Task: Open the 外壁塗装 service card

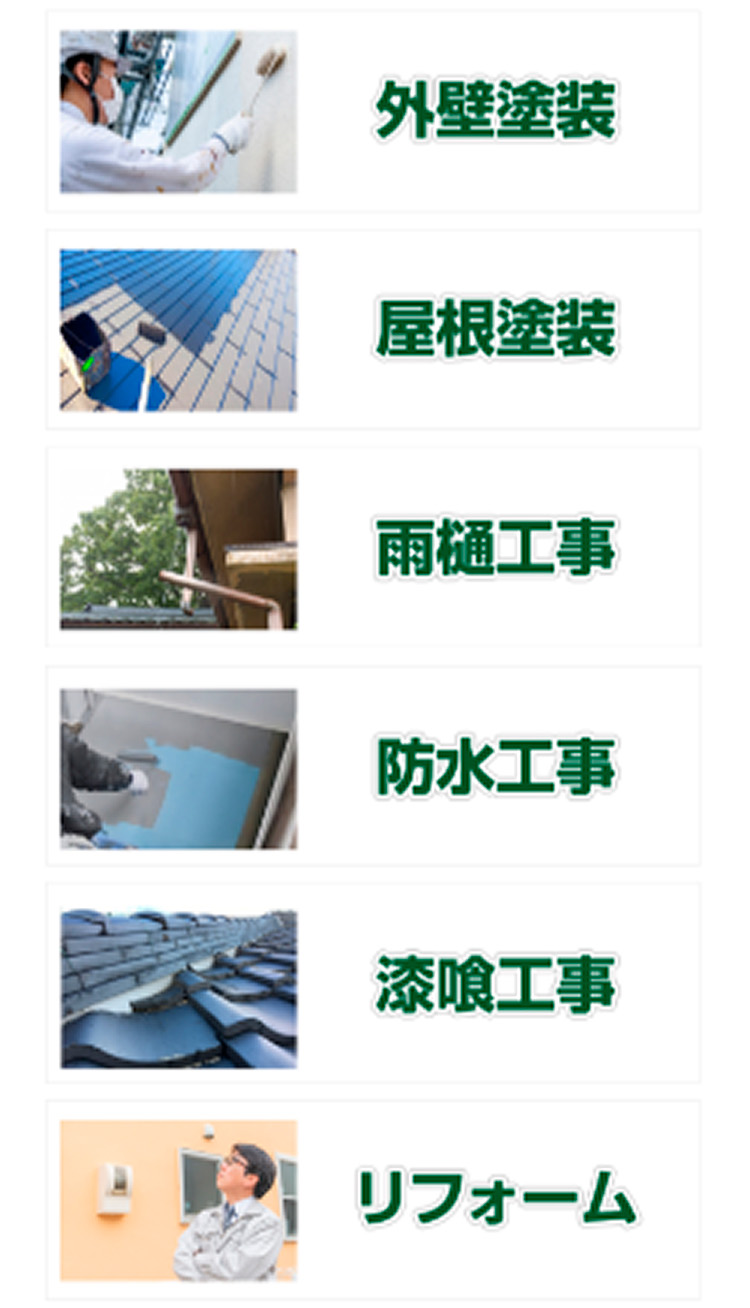Action: 374,111
